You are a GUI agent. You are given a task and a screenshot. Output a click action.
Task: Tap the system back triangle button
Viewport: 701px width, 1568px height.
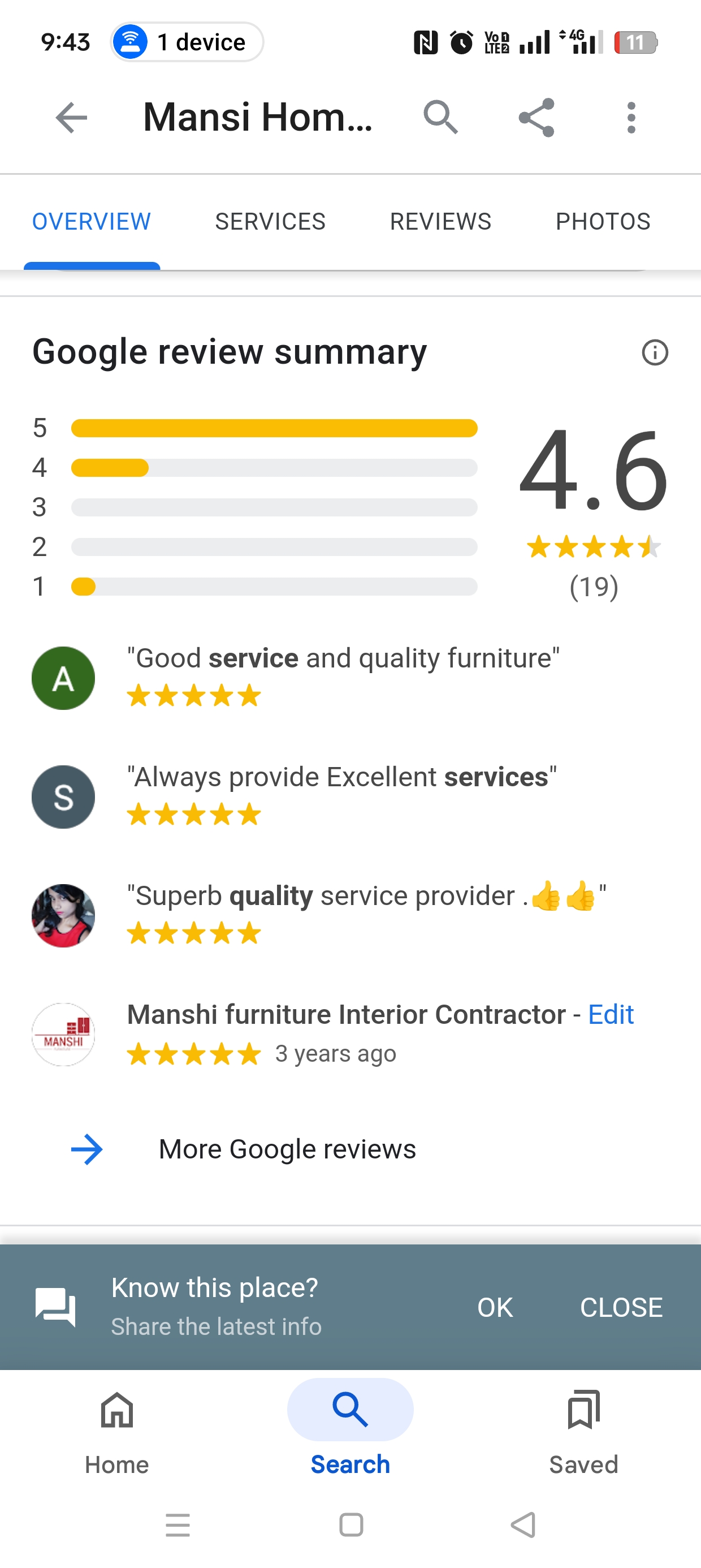[x=523, y=1525]
